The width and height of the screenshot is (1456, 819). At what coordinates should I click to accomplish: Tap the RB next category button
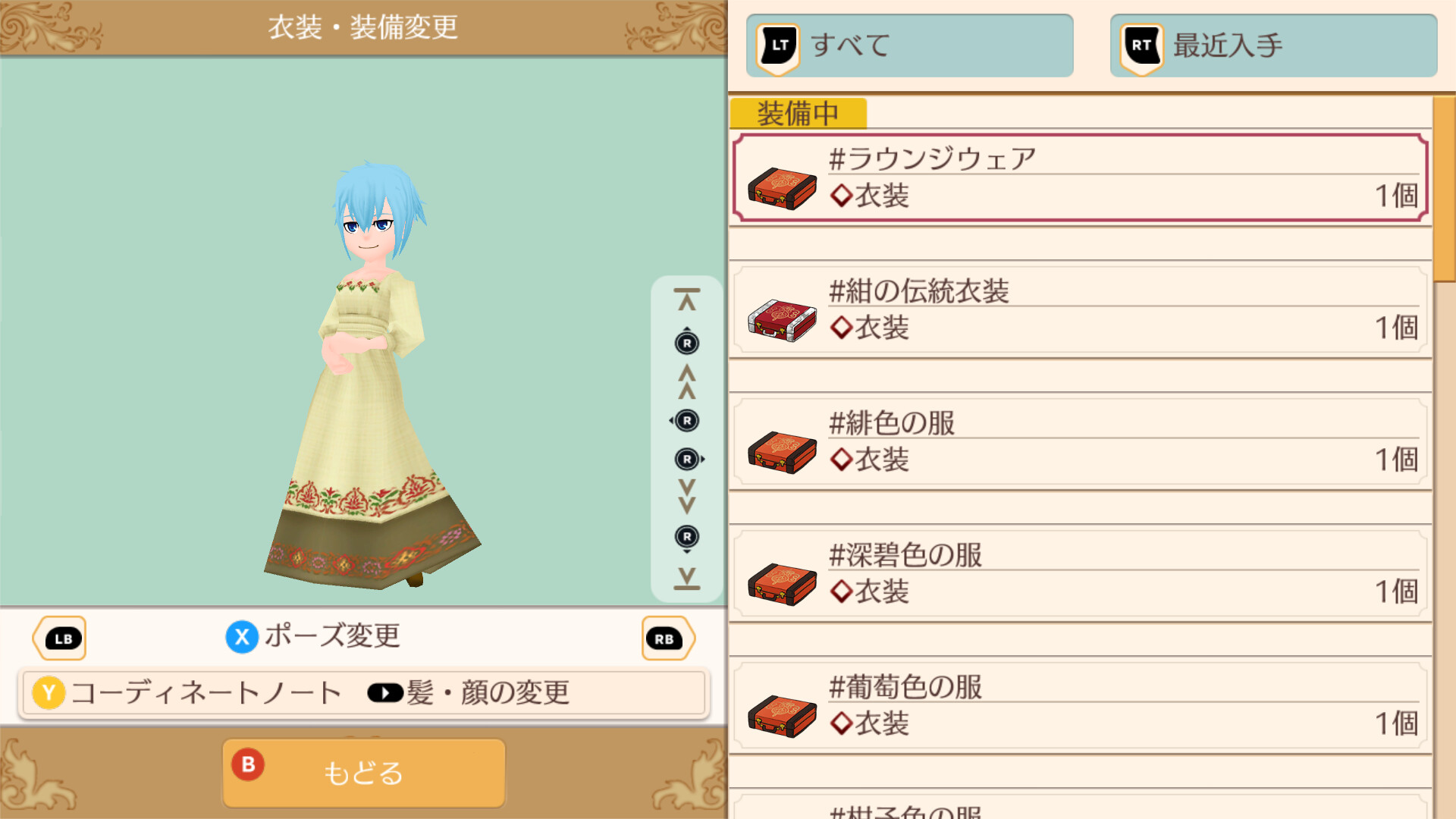pyautogui.click(x=666, y=639)
